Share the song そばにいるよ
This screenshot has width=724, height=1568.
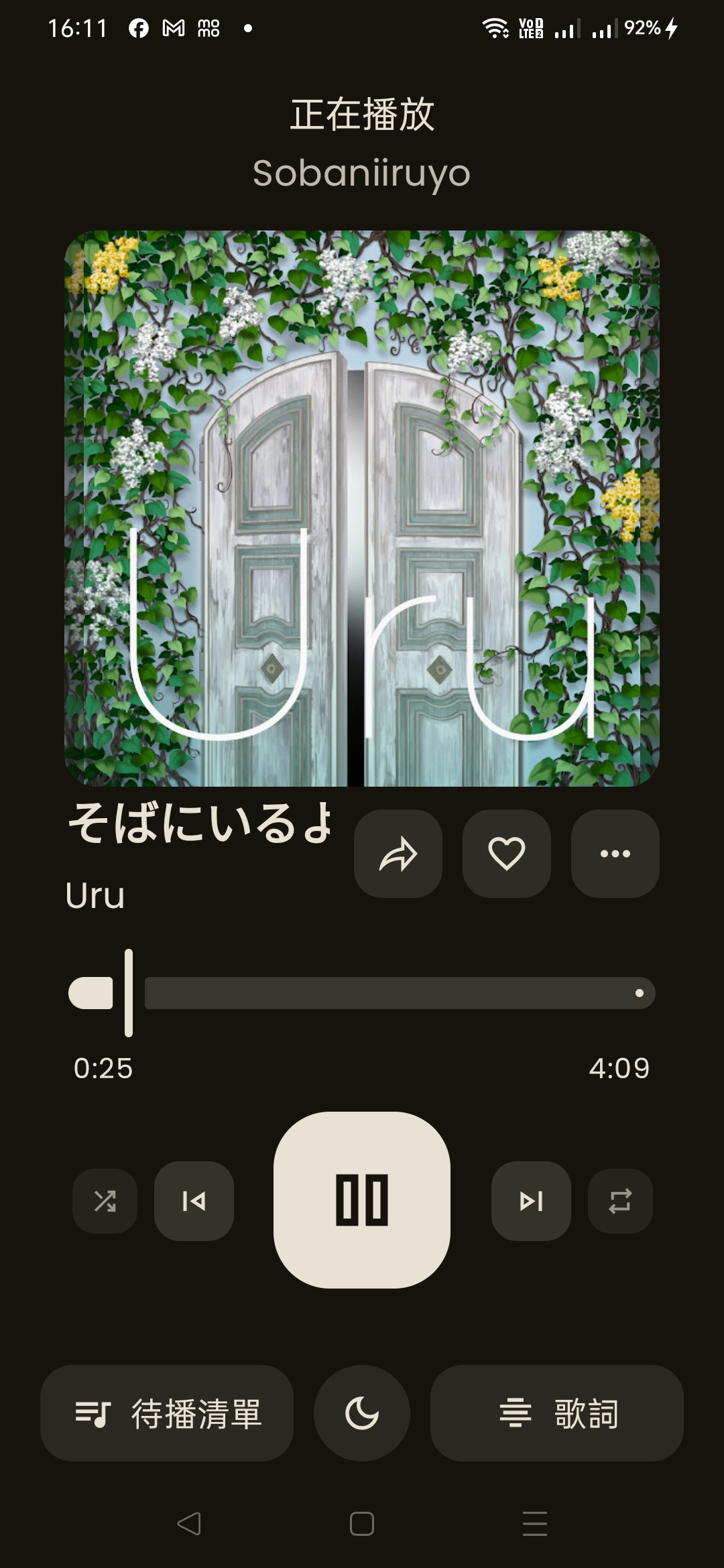click(x=398, y=854)
